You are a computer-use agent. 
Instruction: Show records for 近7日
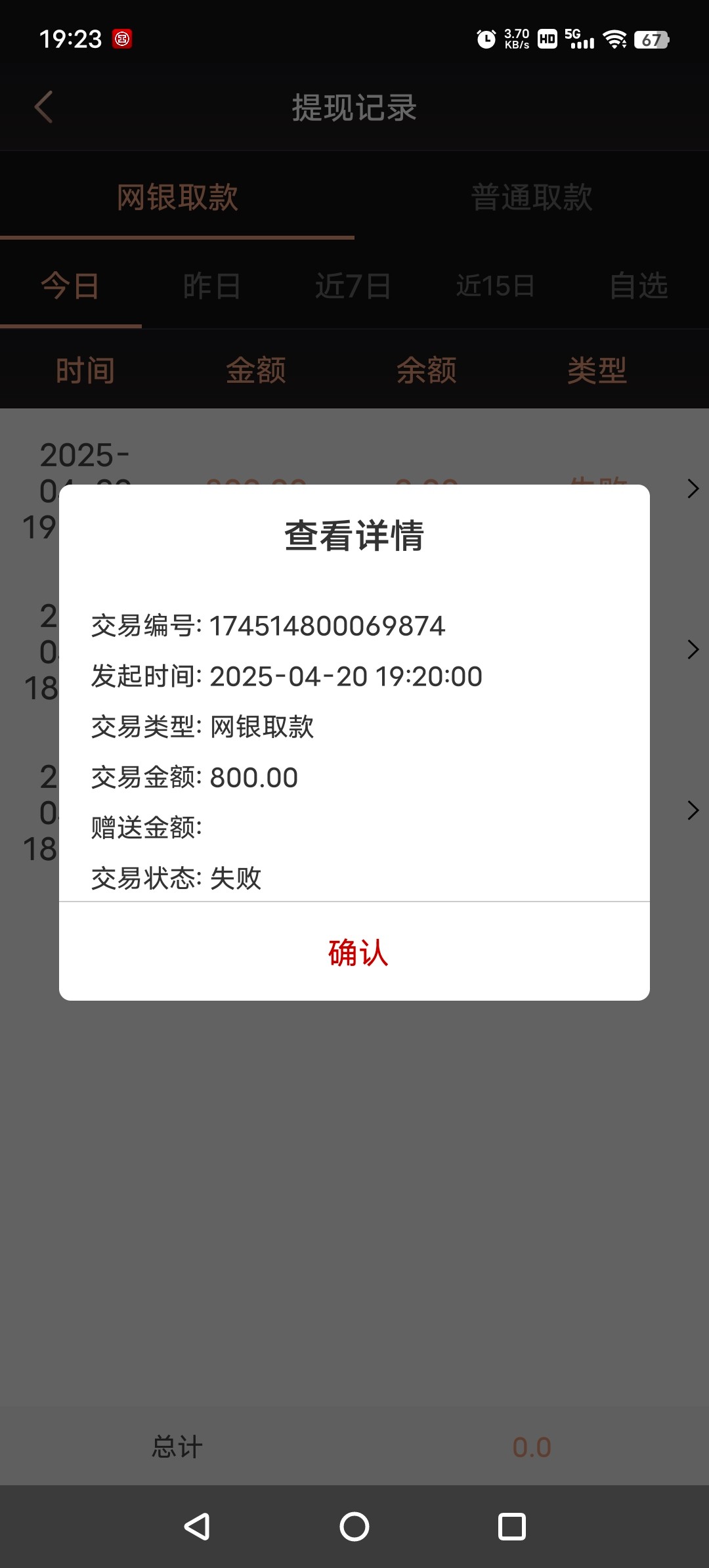(353, 286)
